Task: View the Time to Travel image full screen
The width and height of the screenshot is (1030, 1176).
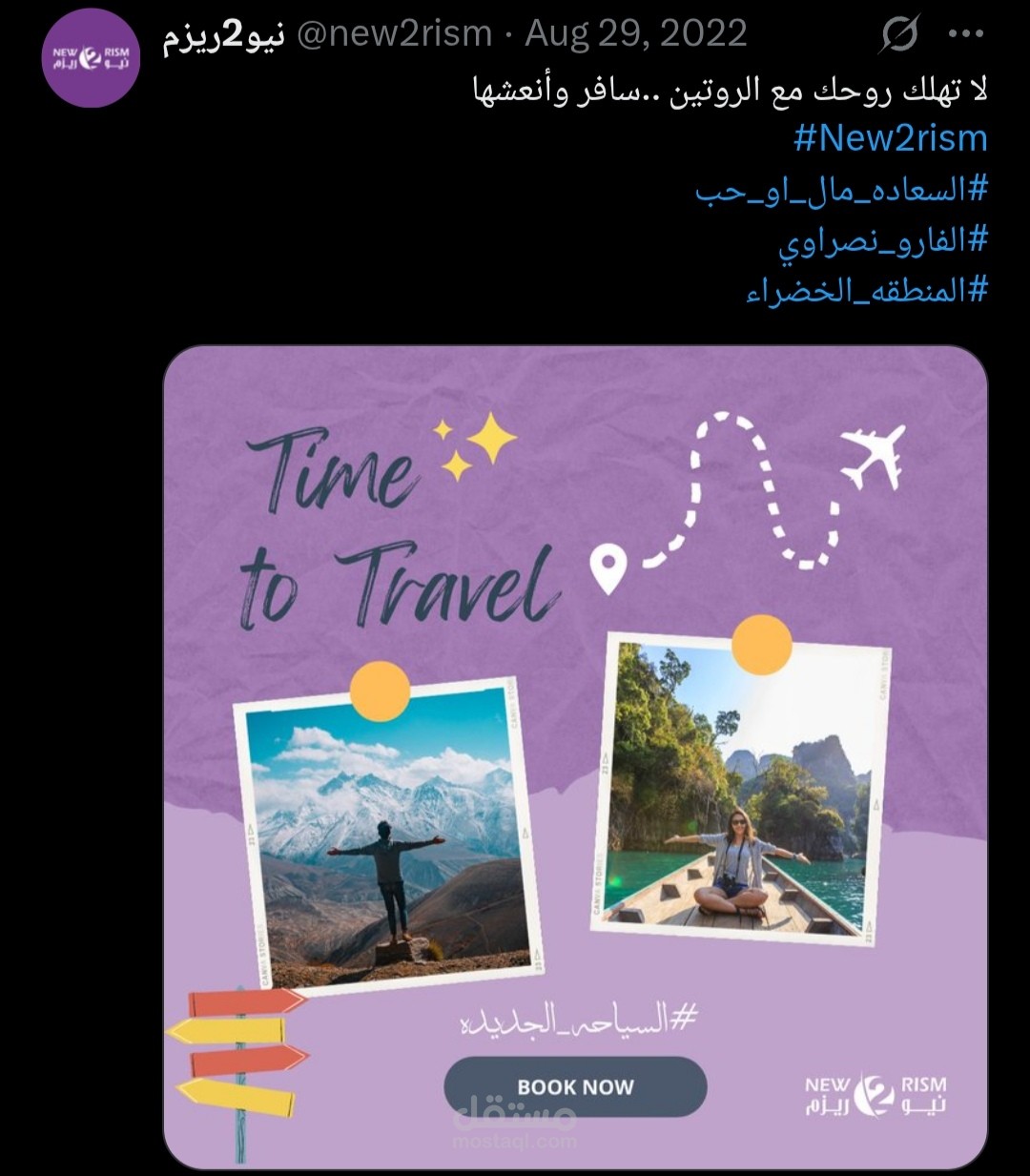Action: click(575, 756)
